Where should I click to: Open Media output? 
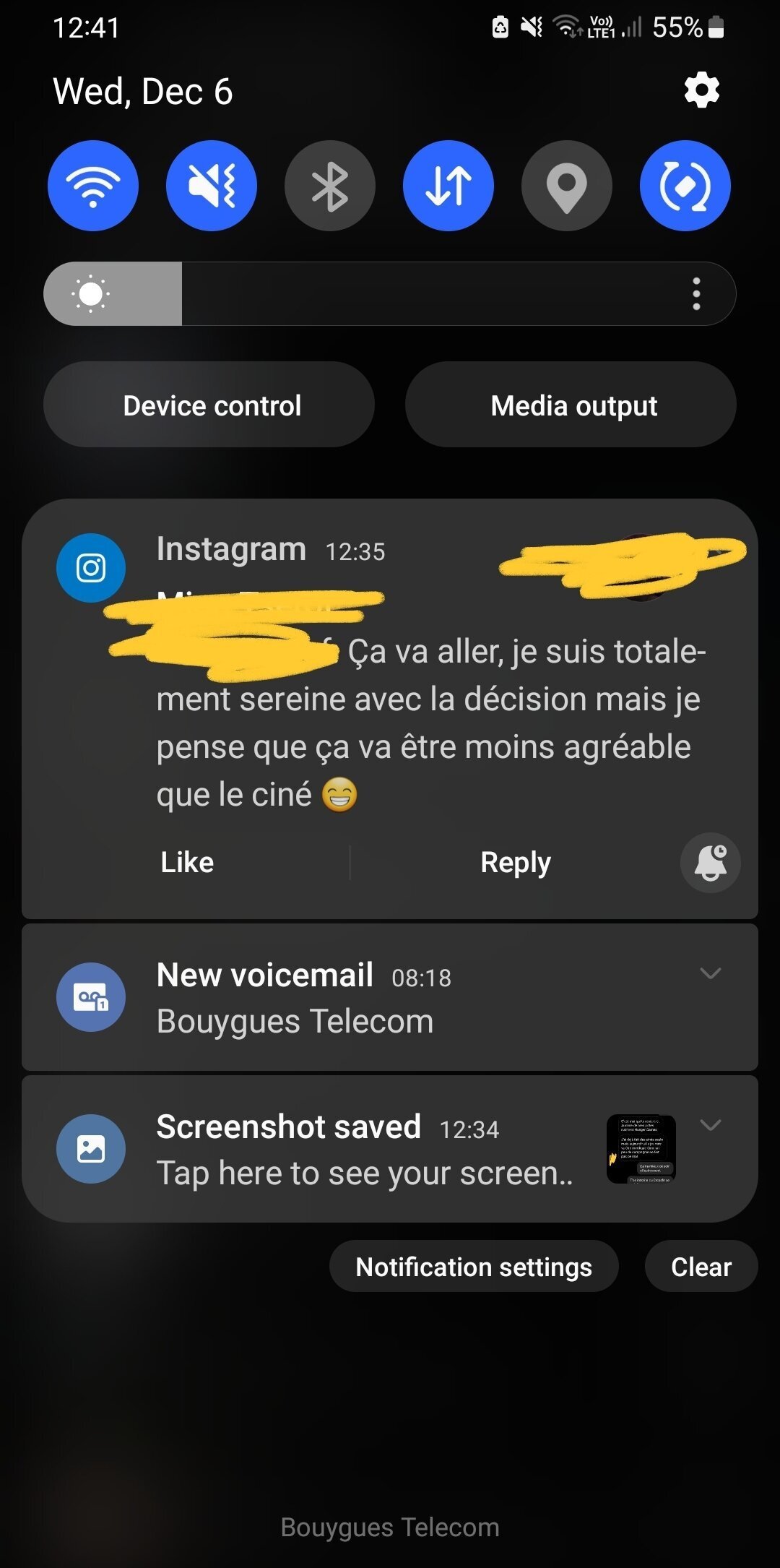571,405
